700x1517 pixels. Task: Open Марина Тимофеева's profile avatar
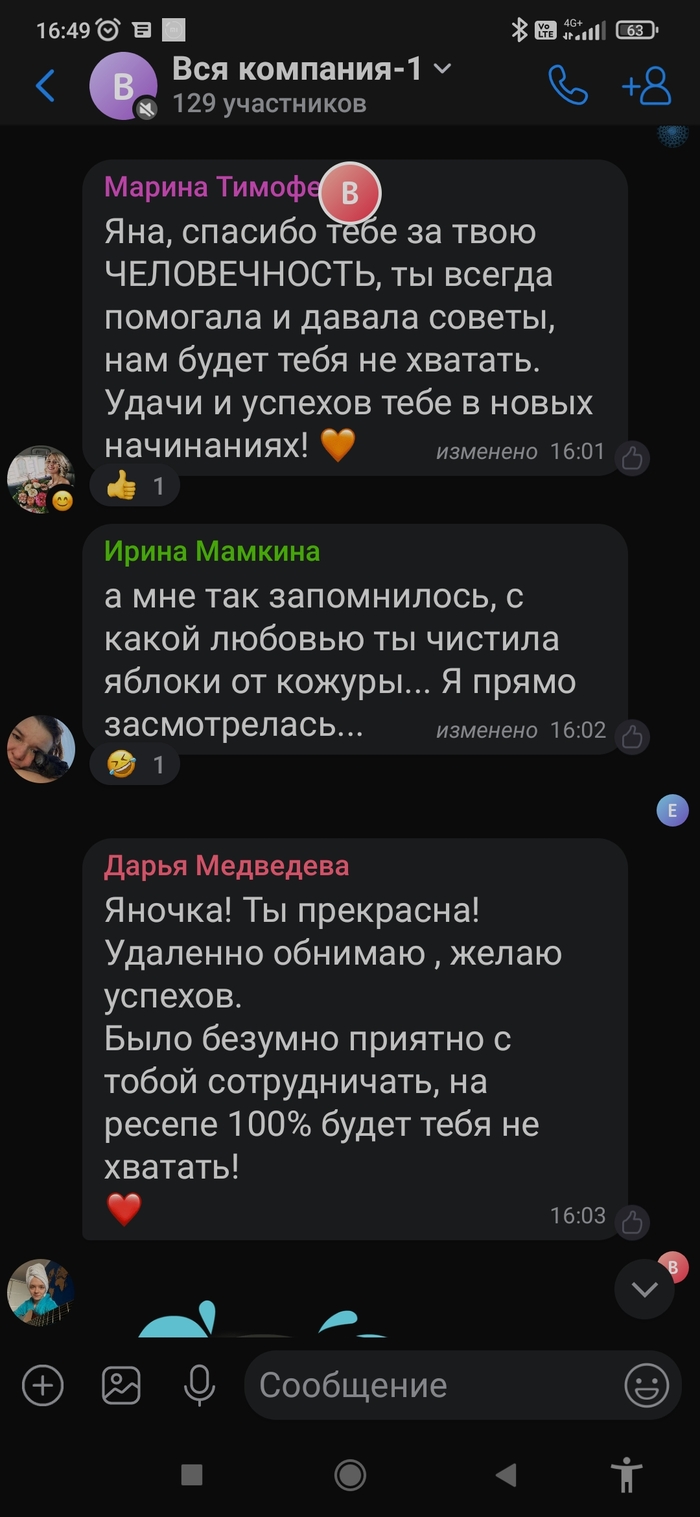tap(41, 479)
